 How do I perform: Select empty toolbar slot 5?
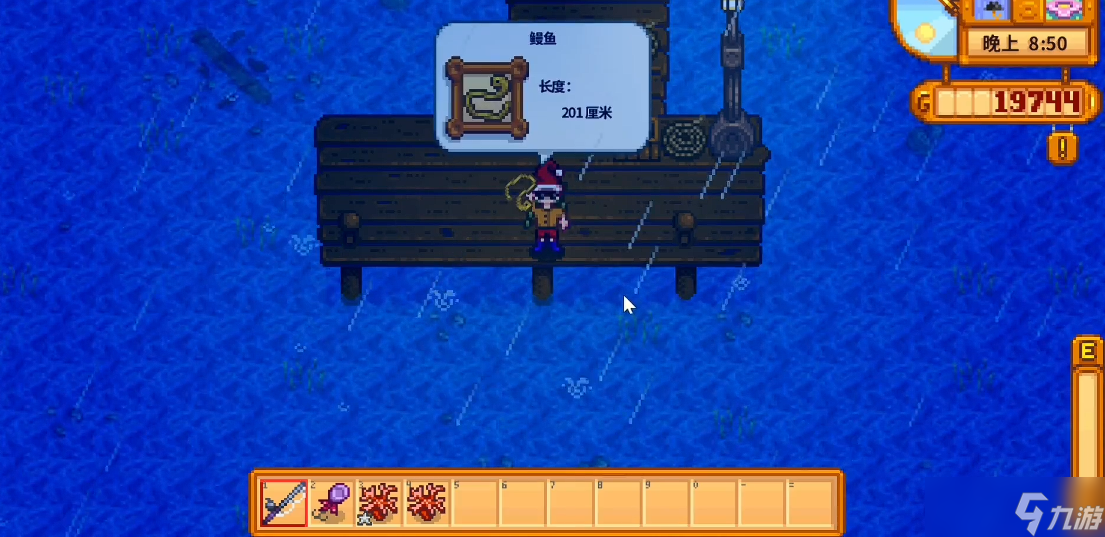[x=475, y=502]
